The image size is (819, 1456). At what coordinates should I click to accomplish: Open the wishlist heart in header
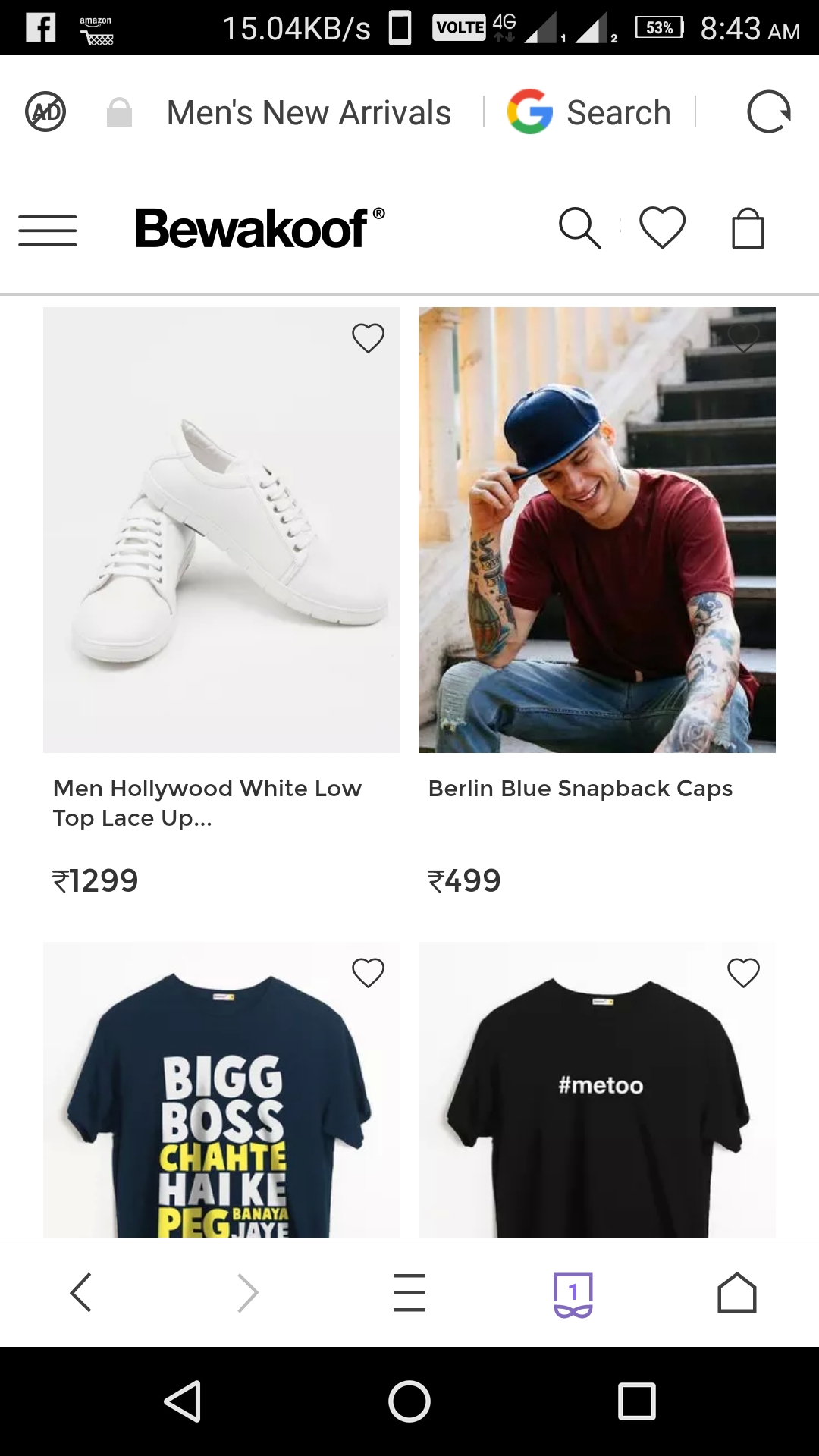[662, 227]
